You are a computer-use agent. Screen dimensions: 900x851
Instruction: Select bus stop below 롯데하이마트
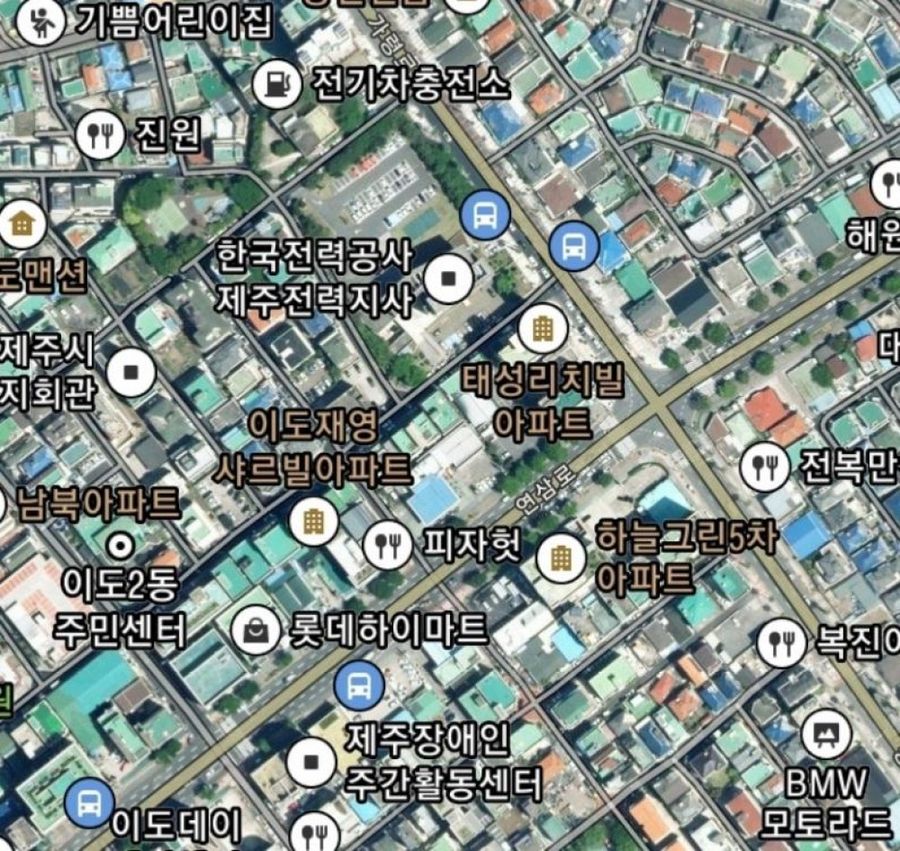tap(359, 685)
